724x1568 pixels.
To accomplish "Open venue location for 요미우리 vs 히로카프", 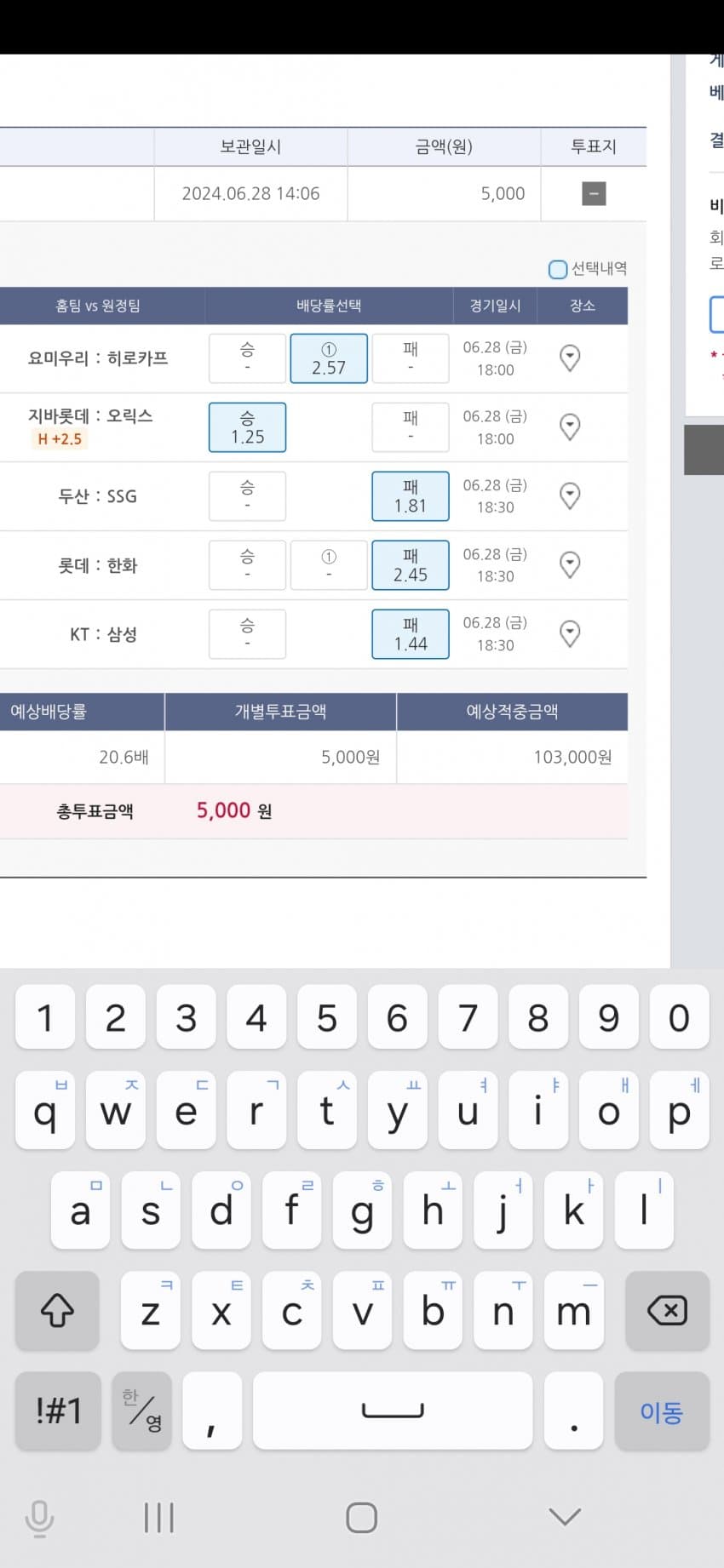I will (x=570, y=358).
